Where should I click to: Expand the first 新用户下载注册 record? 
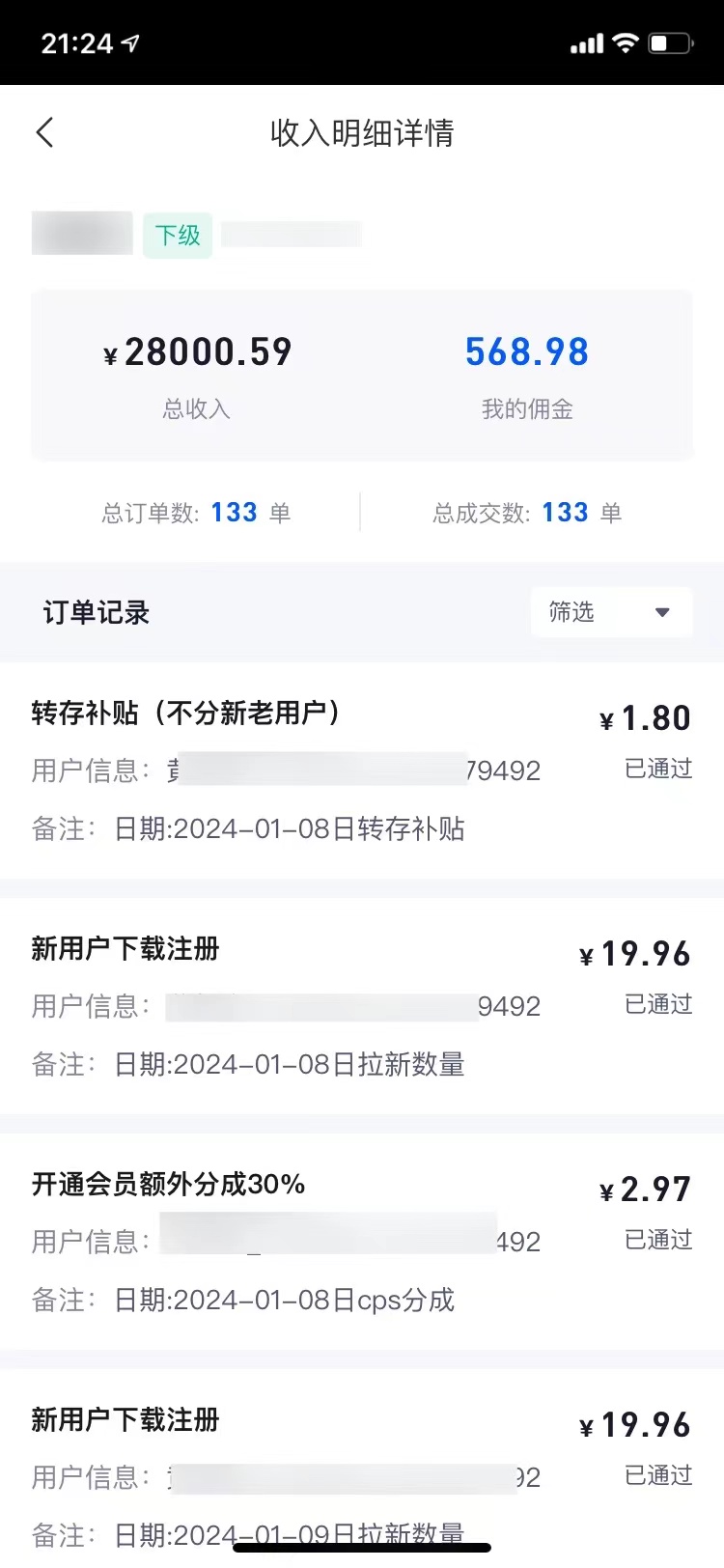125,949
